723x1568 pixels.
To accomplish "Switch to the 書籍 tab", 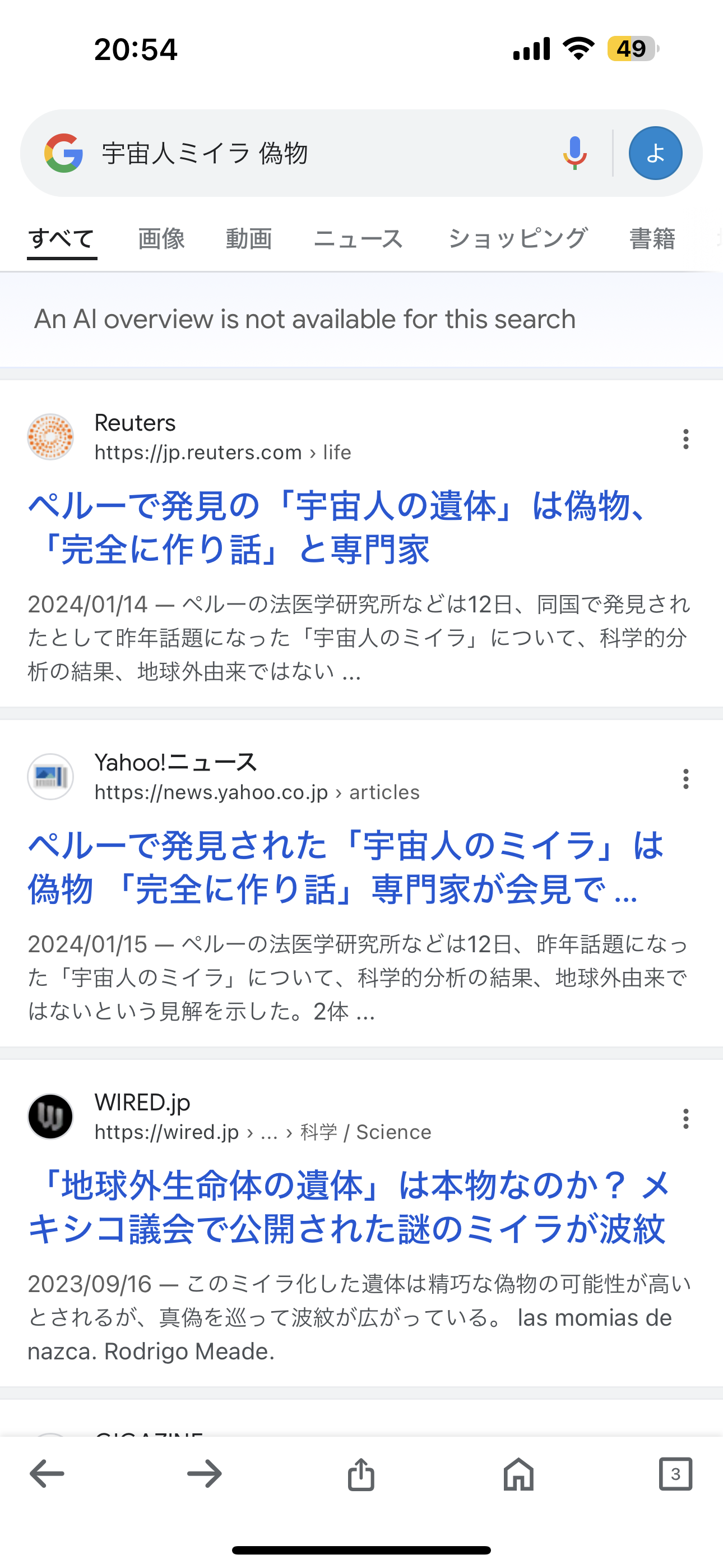I will (x=652, y=238).
